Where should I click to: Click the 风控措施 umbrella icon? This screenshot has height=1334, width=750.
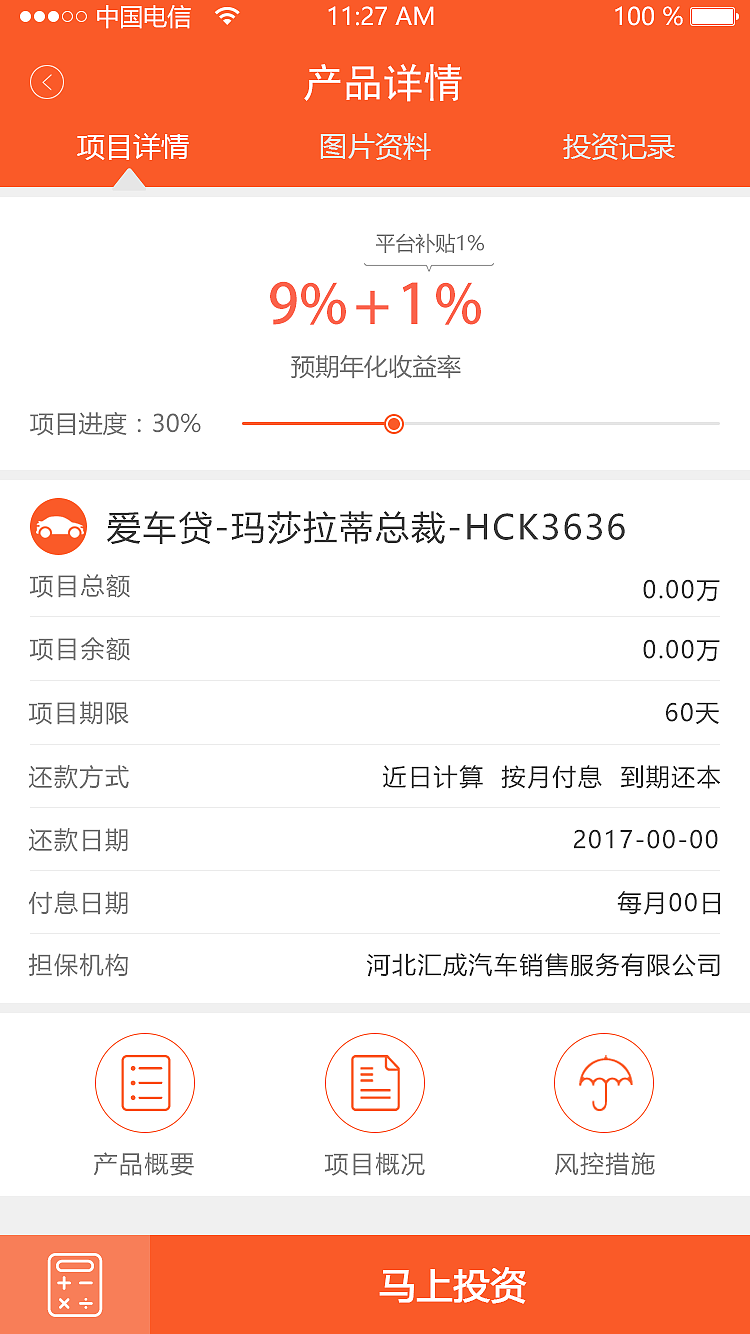click(x=604, y=1082)
